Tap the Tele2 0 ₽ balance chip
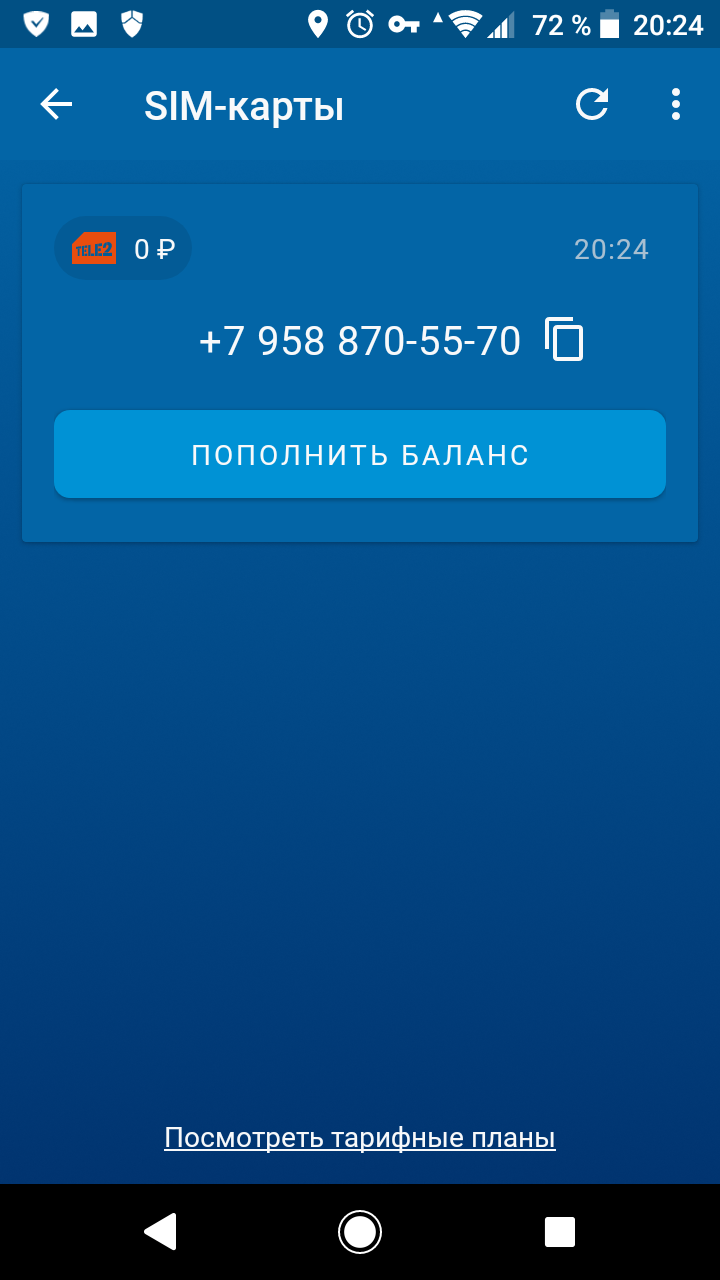The image size is (720, 1280). tap(123, 248)
